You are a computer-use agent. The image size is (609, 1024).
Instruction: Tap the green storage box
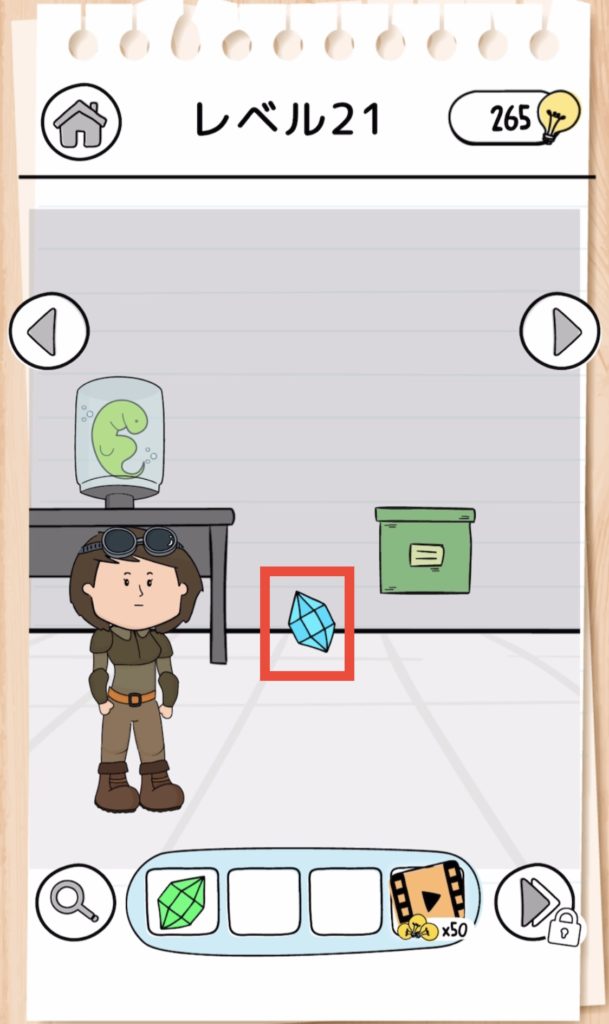425,551
